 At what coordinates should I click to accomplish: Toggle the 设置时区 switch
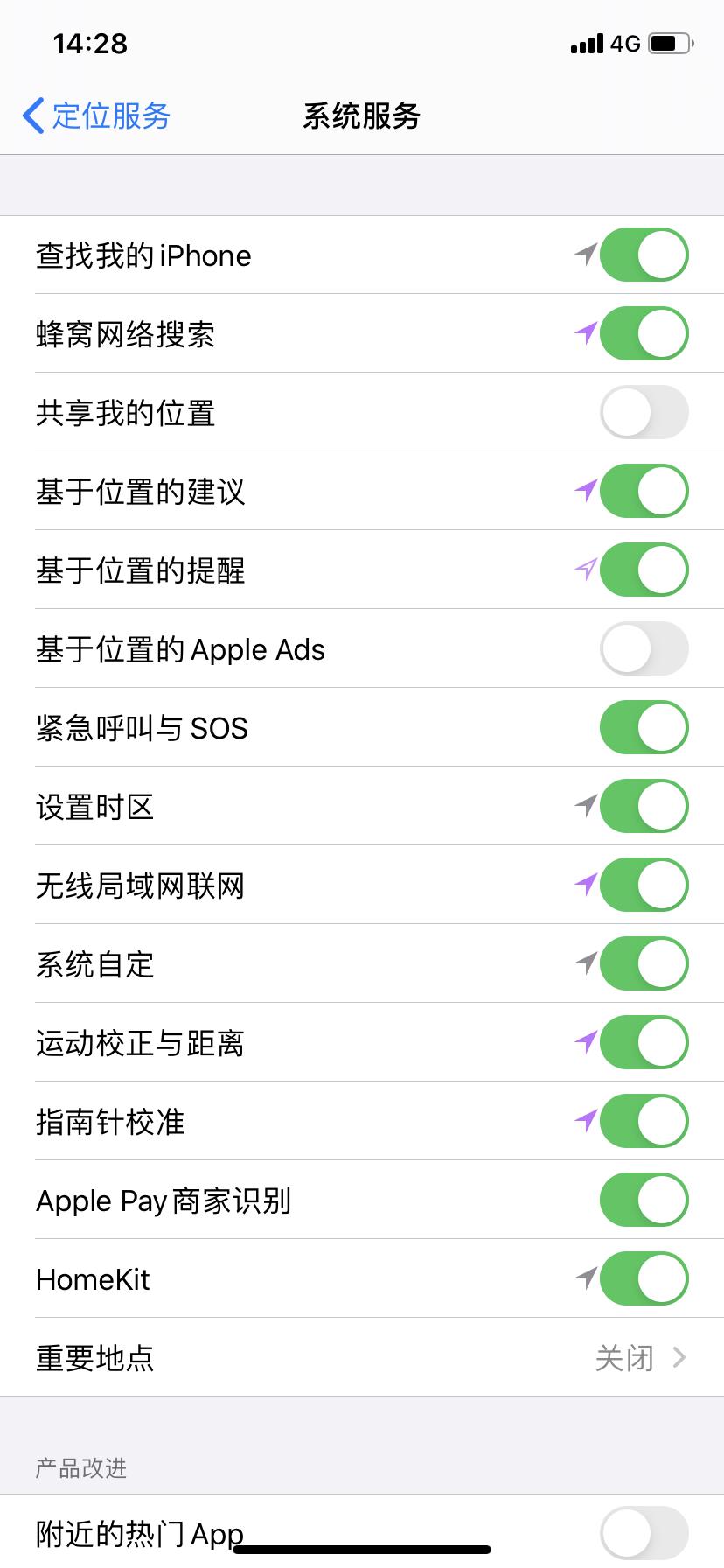coord(644,806)
